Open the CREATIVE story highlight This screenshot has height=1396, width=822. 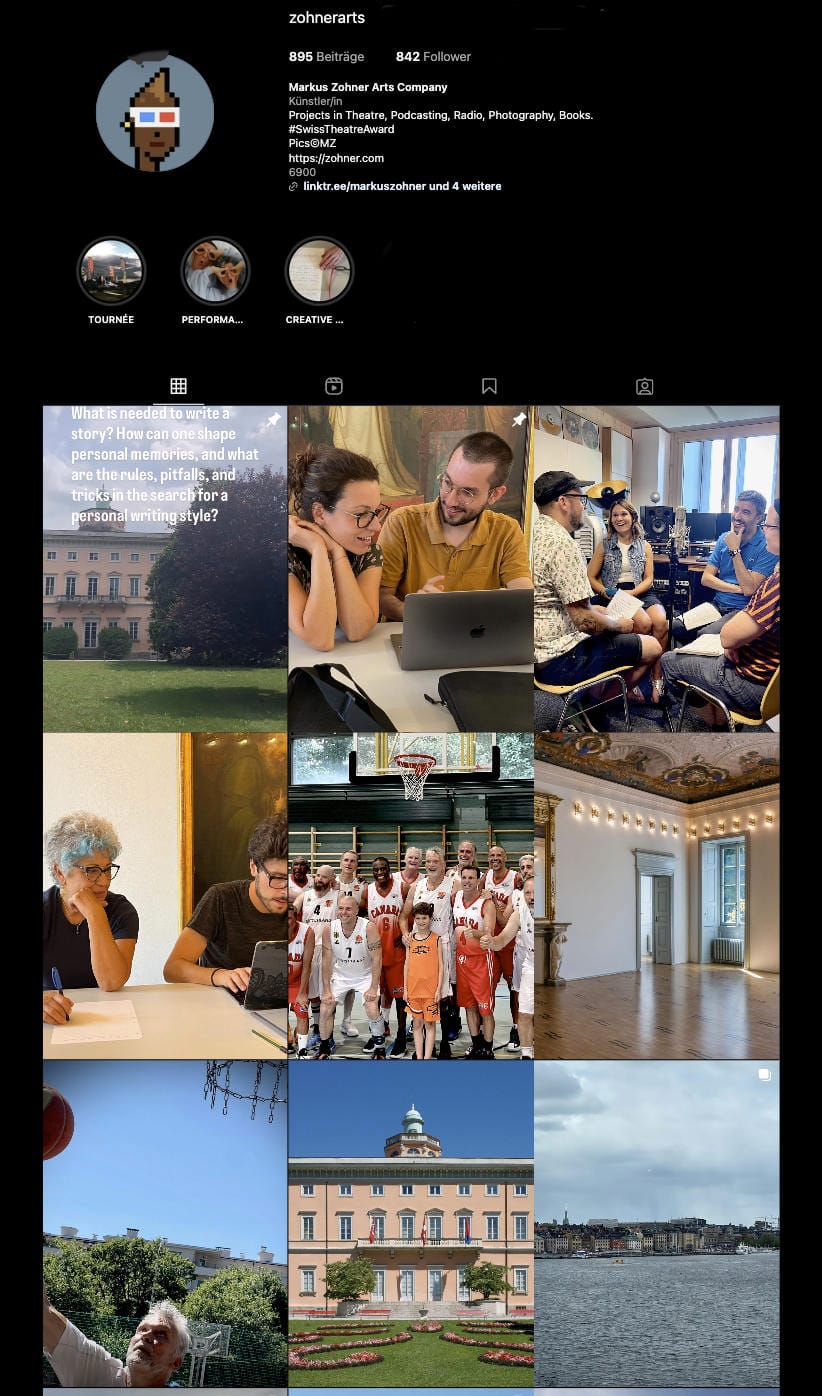pyautogui.click(x=319, y=271)
